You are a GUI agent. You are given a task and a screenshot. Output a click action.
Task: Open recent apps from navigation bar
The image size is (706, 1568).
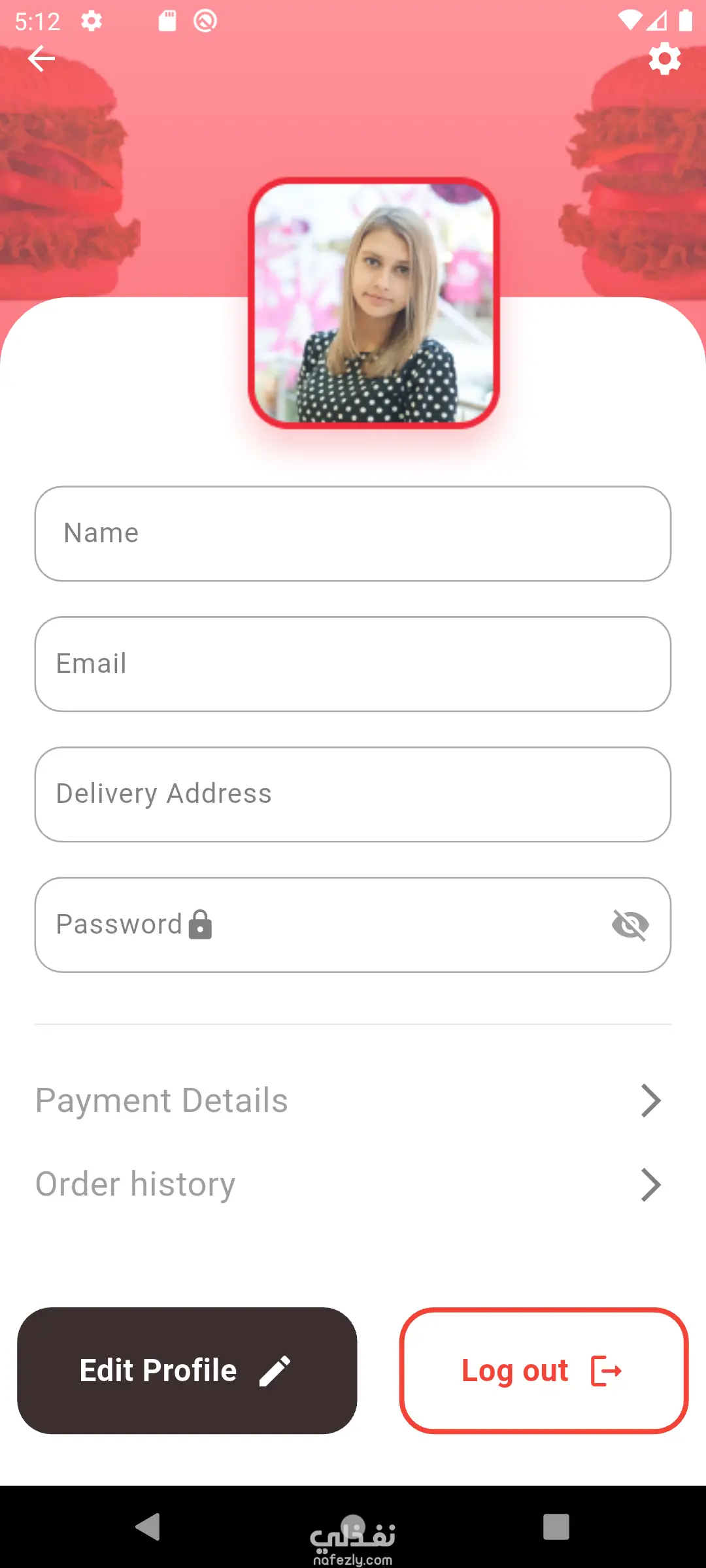[x=556, y=1527]
